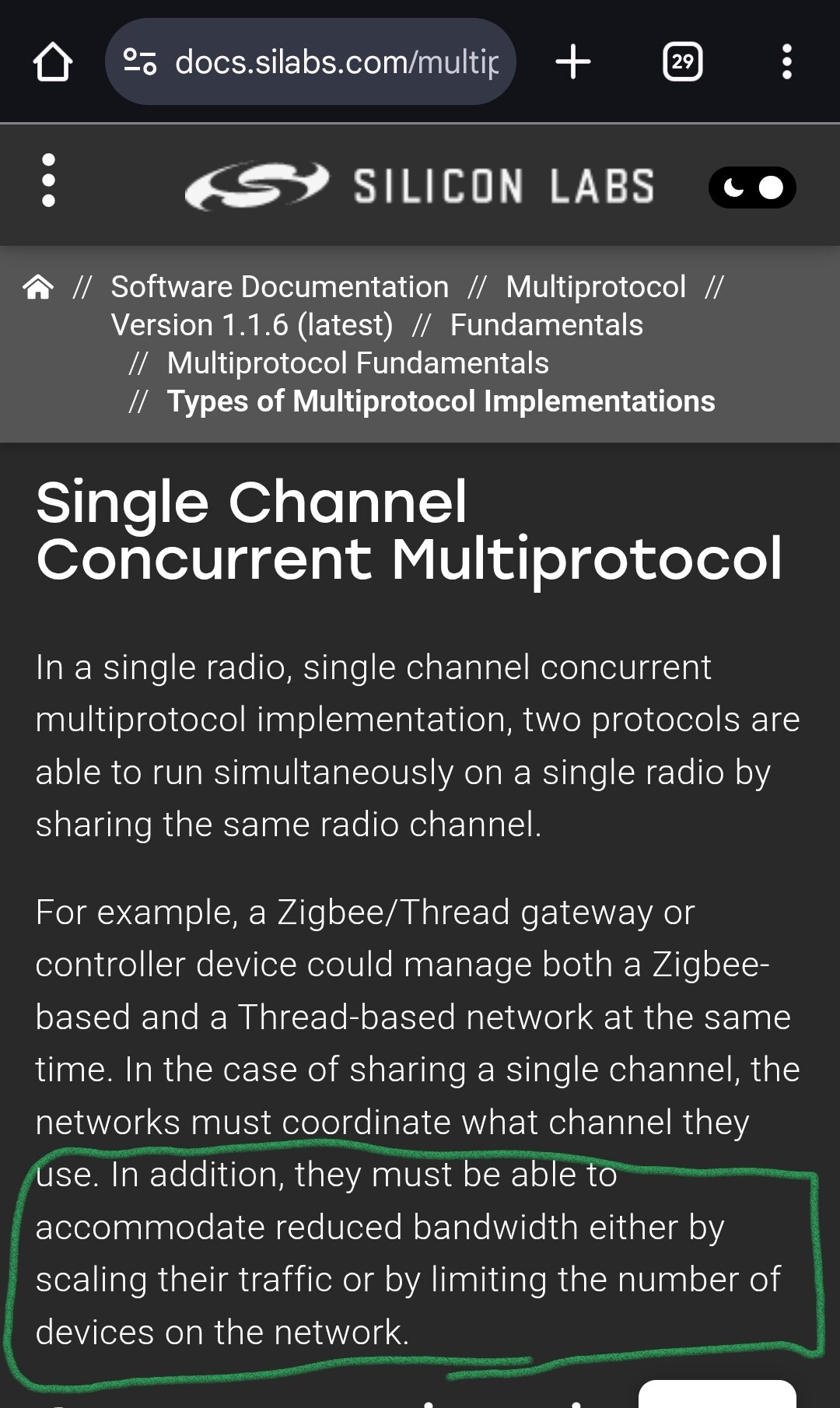
Task: Open Multiprotocol Fundamentals breadcrumb link
Action: pos(358,363)
